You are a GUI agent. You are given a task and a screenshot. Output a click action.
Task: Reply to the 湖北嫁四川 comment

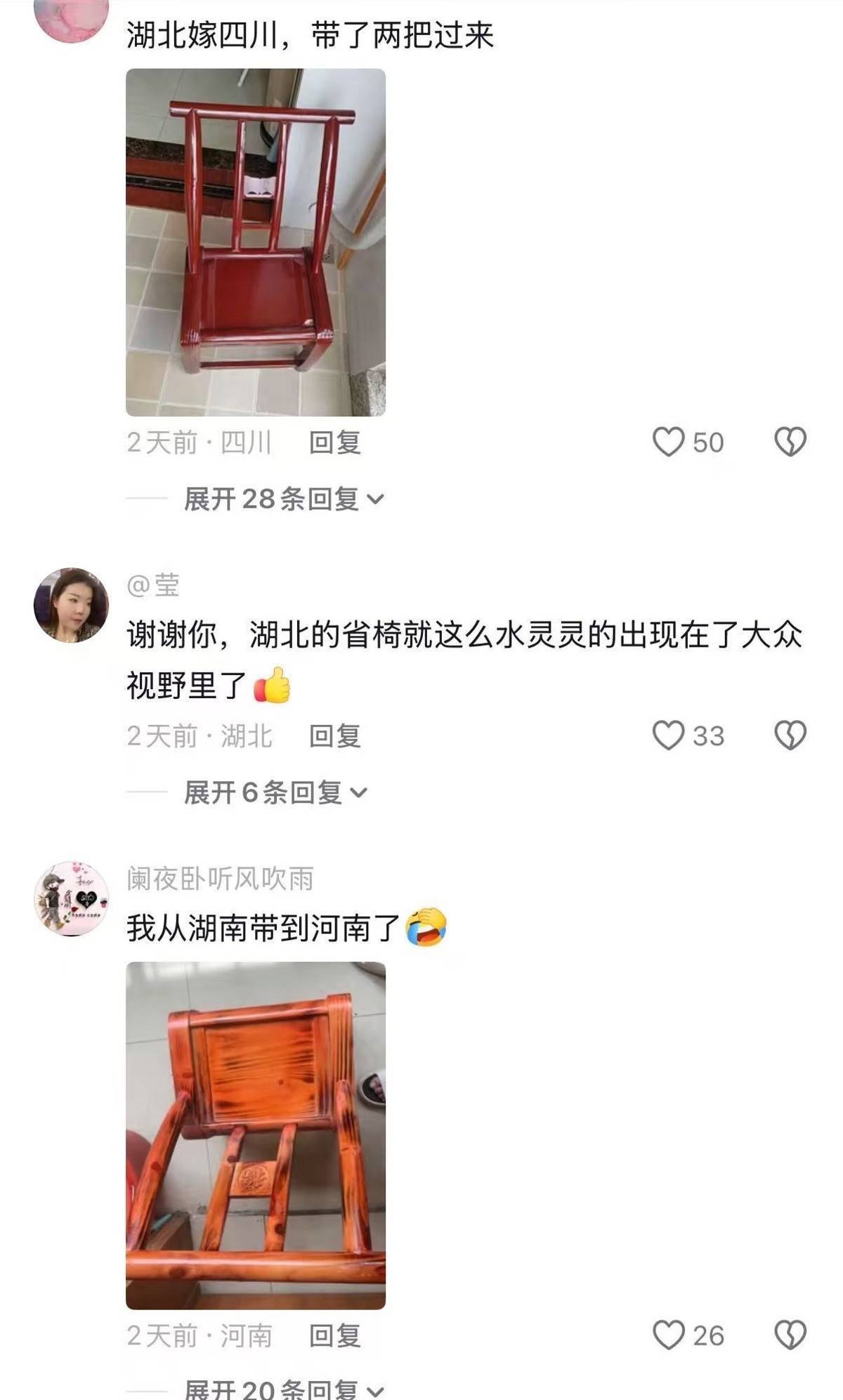334,443
